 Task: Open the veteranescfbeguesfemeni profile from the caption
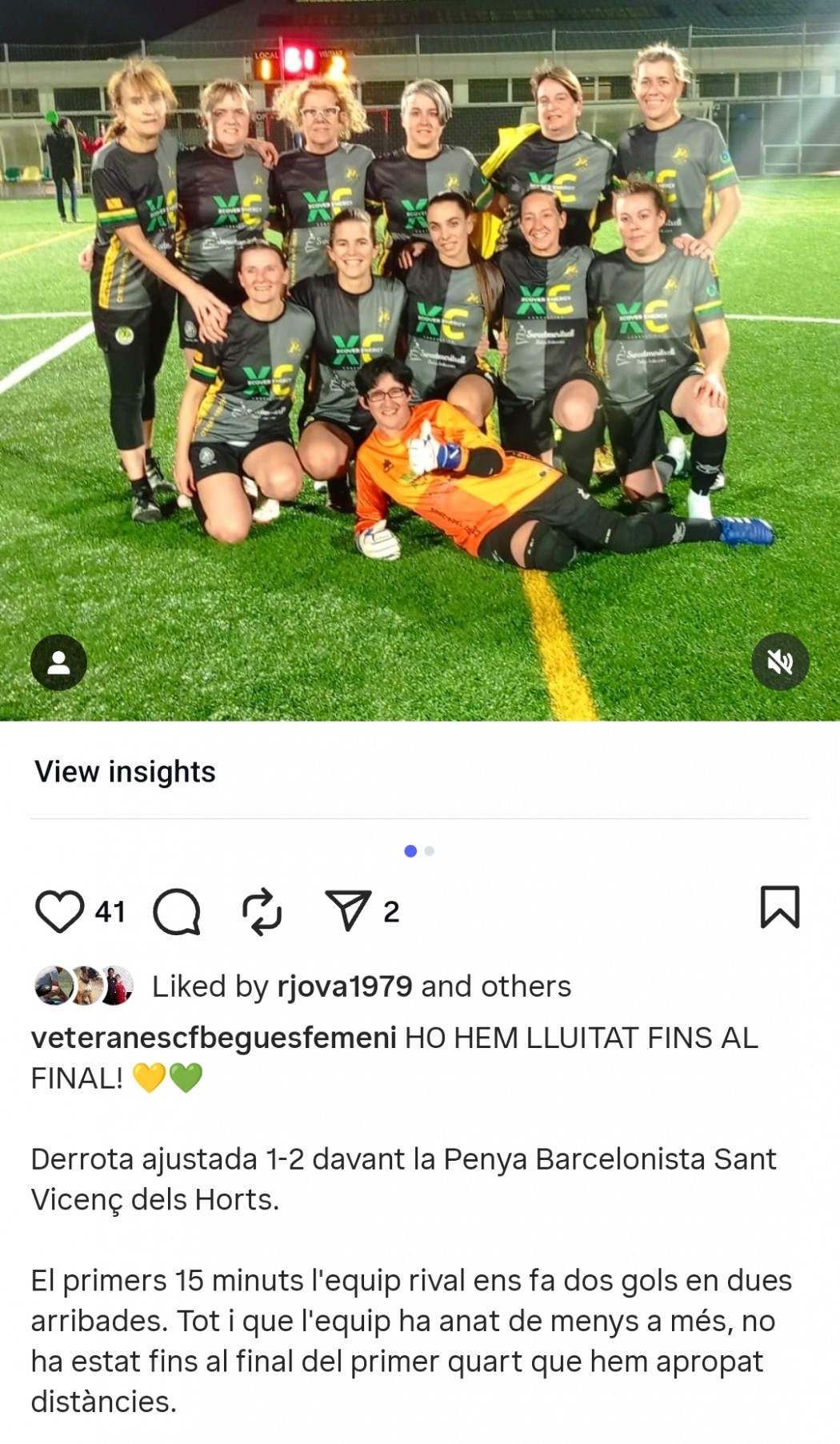(214, 1038)
